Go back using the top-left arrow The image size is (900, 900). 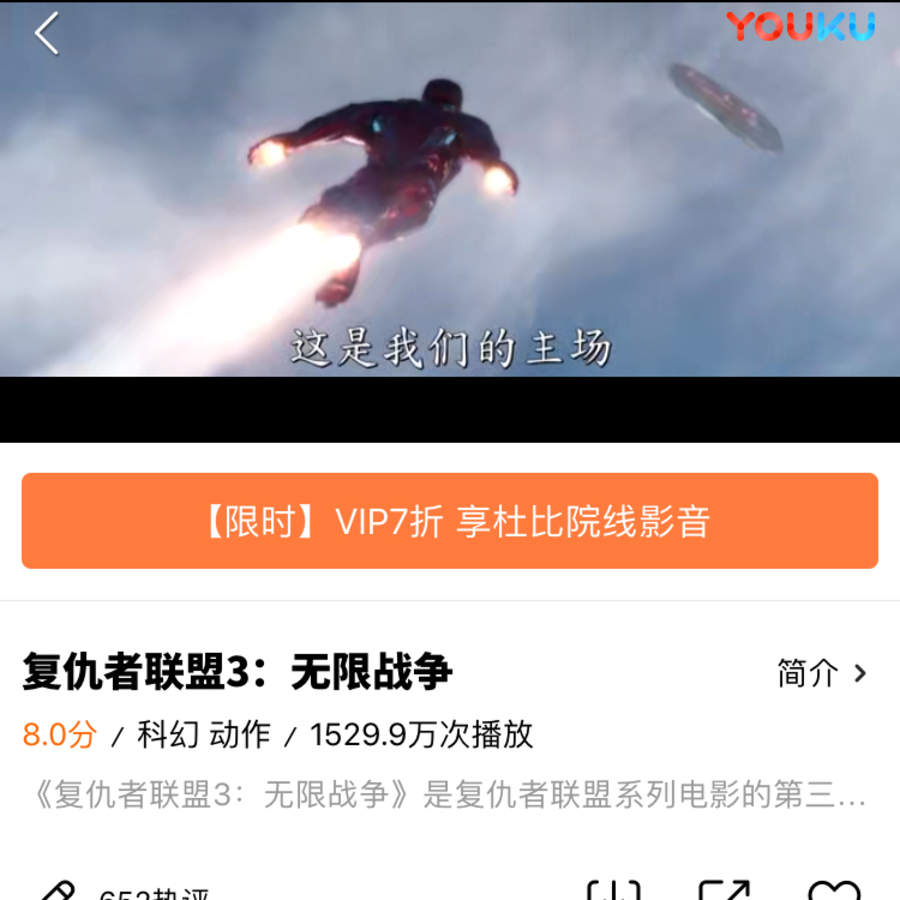click(47, 35)
